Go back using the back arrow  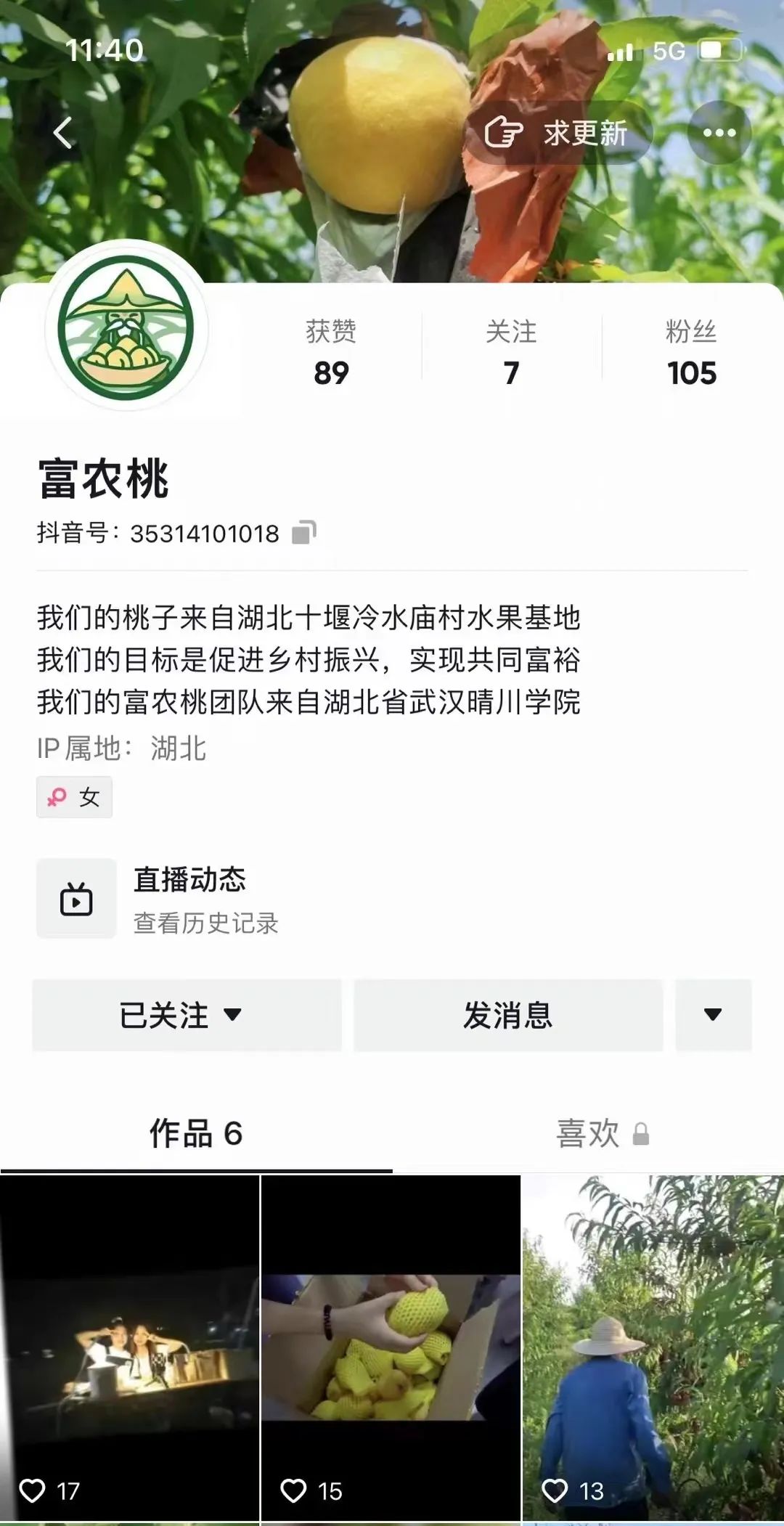[x=64, y=133]
